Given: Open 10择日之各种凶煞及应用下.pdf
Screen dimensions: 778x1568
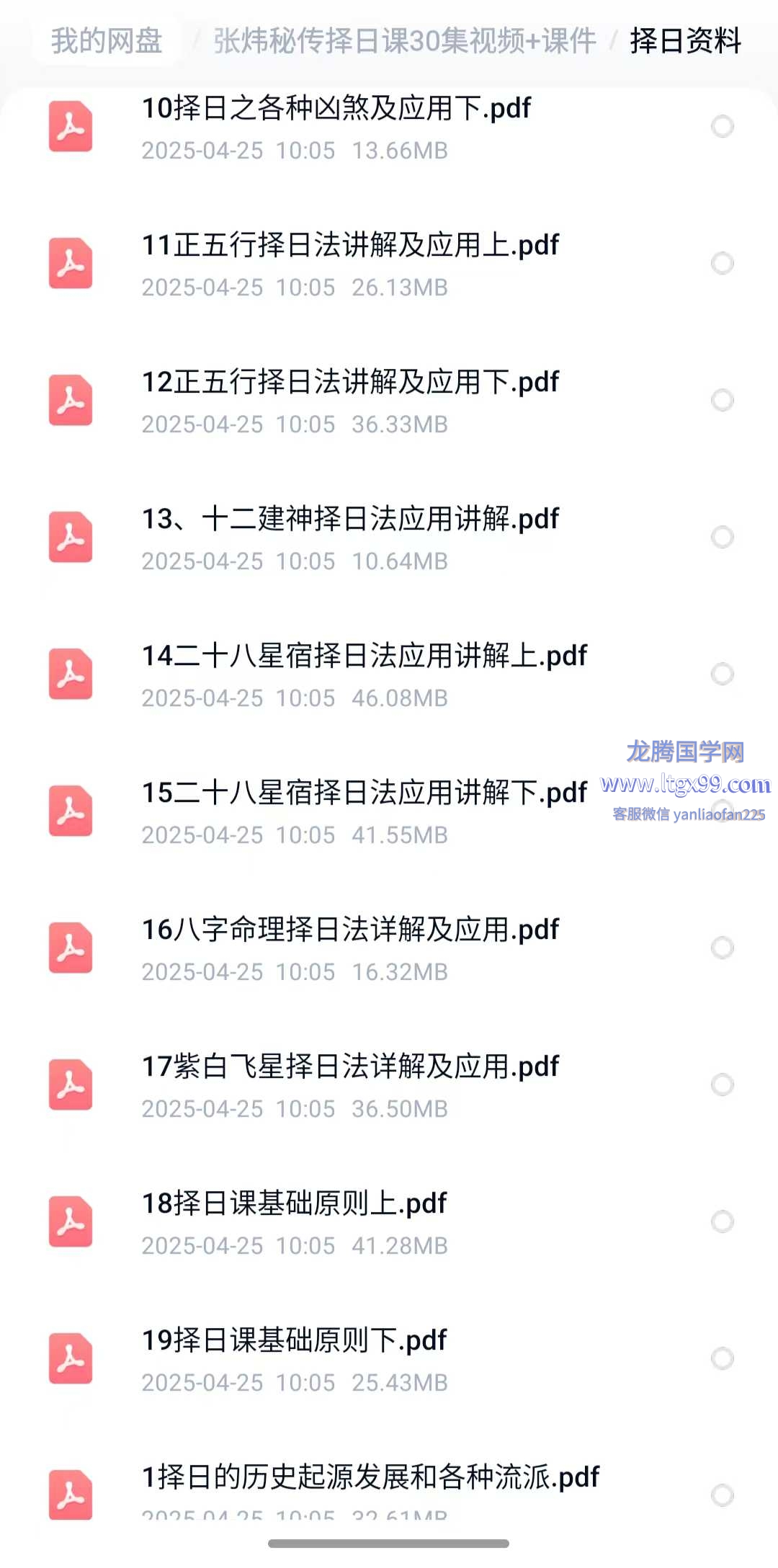Looking at the screenshot, I should 336,110.
